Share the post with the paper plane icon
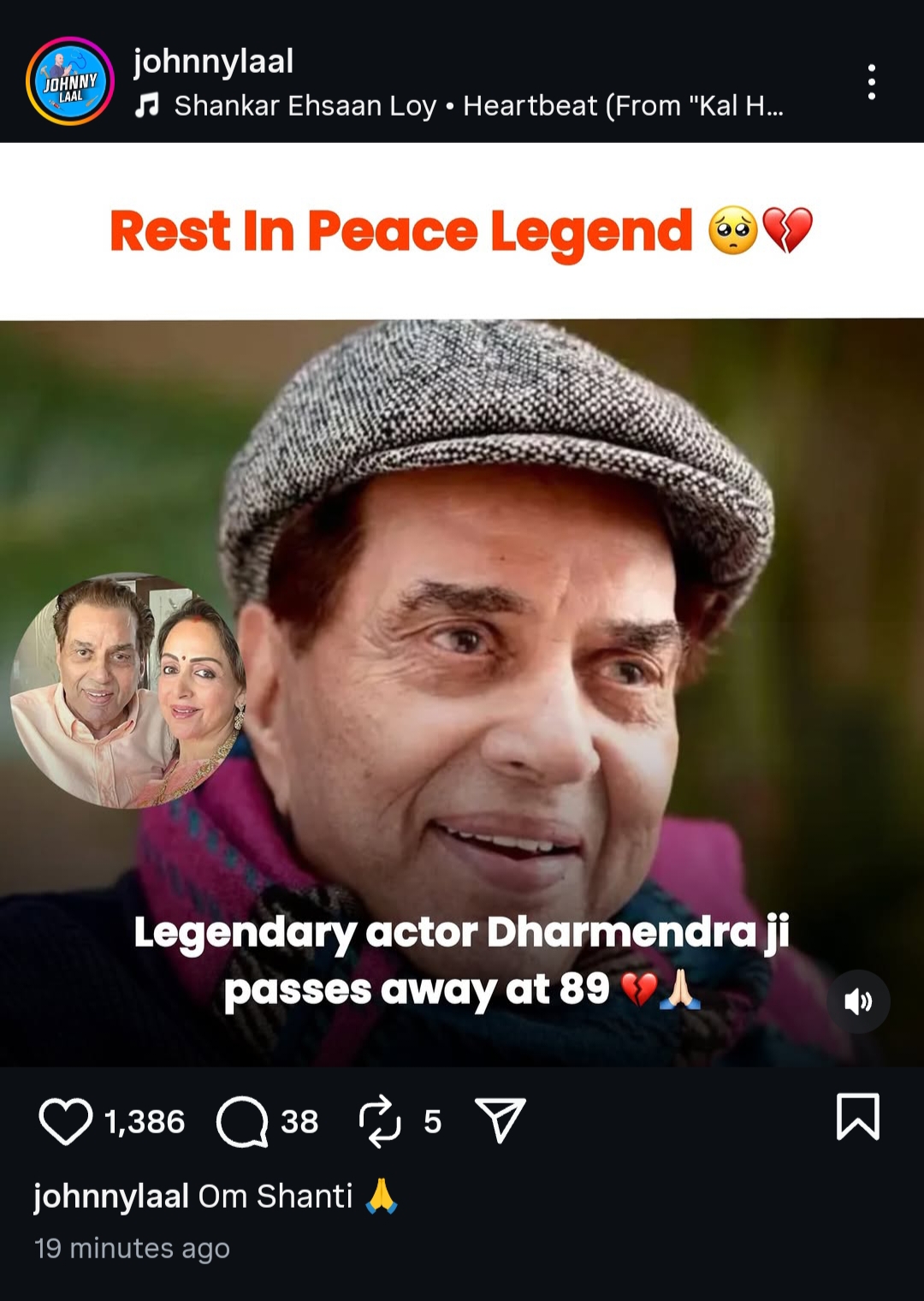This screenshot has width=924, height=1301. tap(500, 1120)
